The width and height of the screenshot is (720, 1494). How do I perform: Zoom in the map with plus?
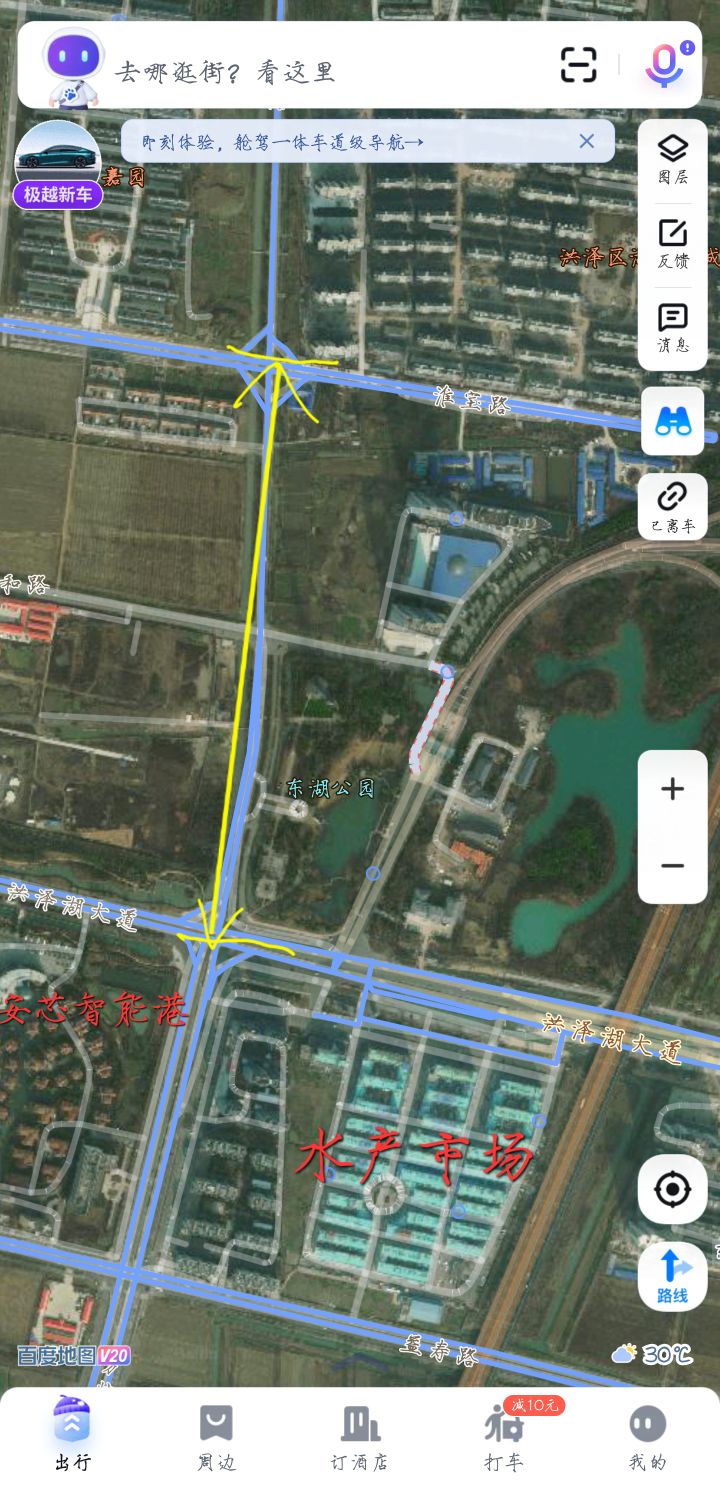(x=673, y=789)
